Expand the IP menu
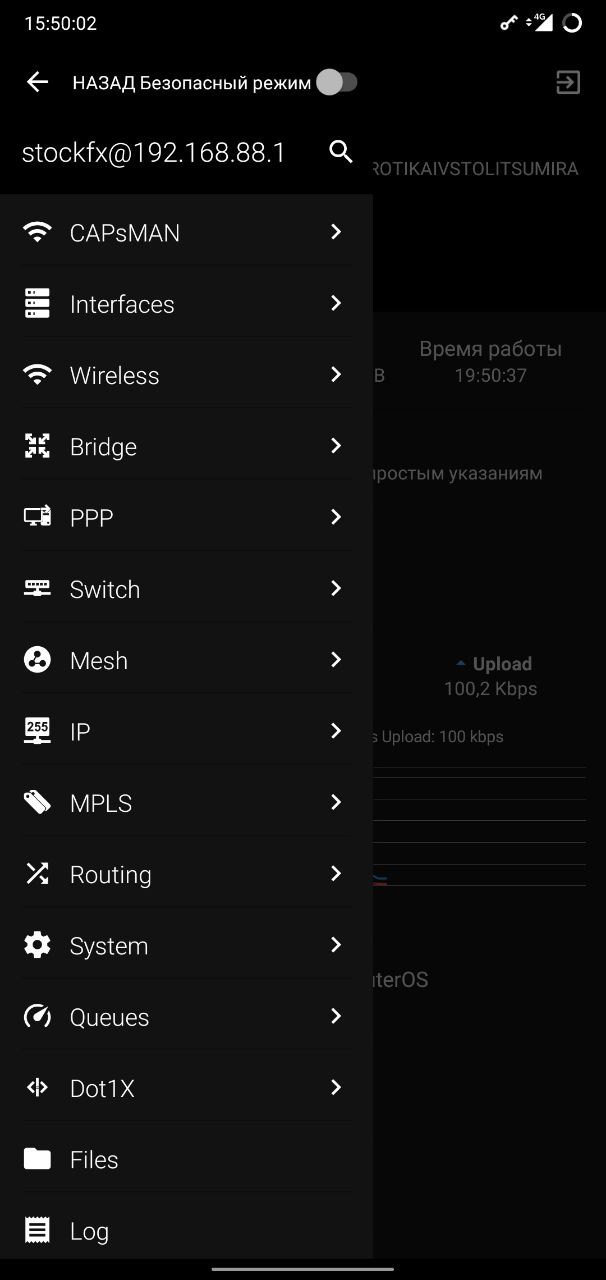This screenshot has height=1280, width=606. coord(186,732)
